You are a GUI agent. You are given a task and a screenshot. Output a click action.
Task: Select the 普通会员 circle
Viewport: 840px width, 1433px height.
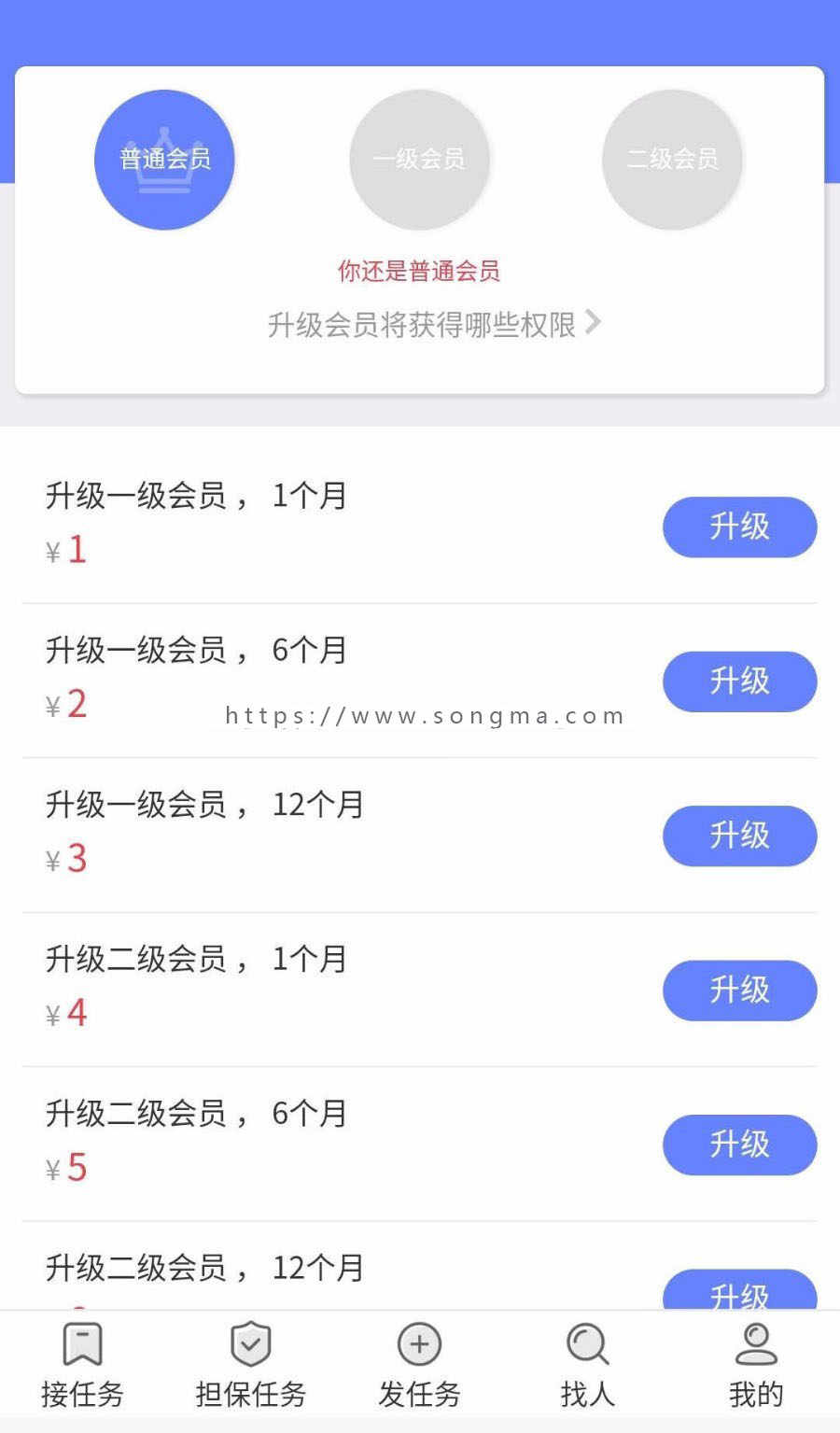(x=164, y=160)
